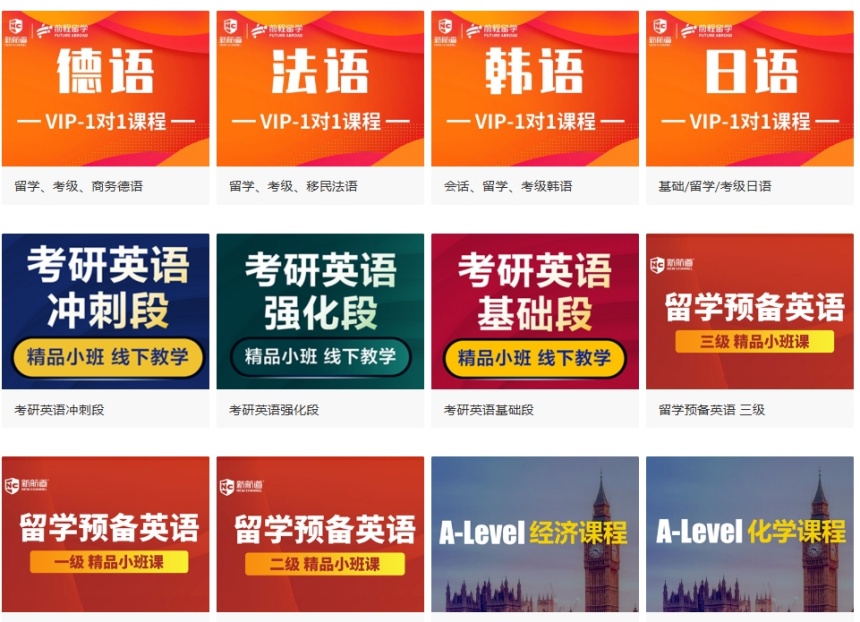Screen dimensions: 860x622
Task: View 留学预备英语 一级精品小班课
Action: tap(105, 535)
